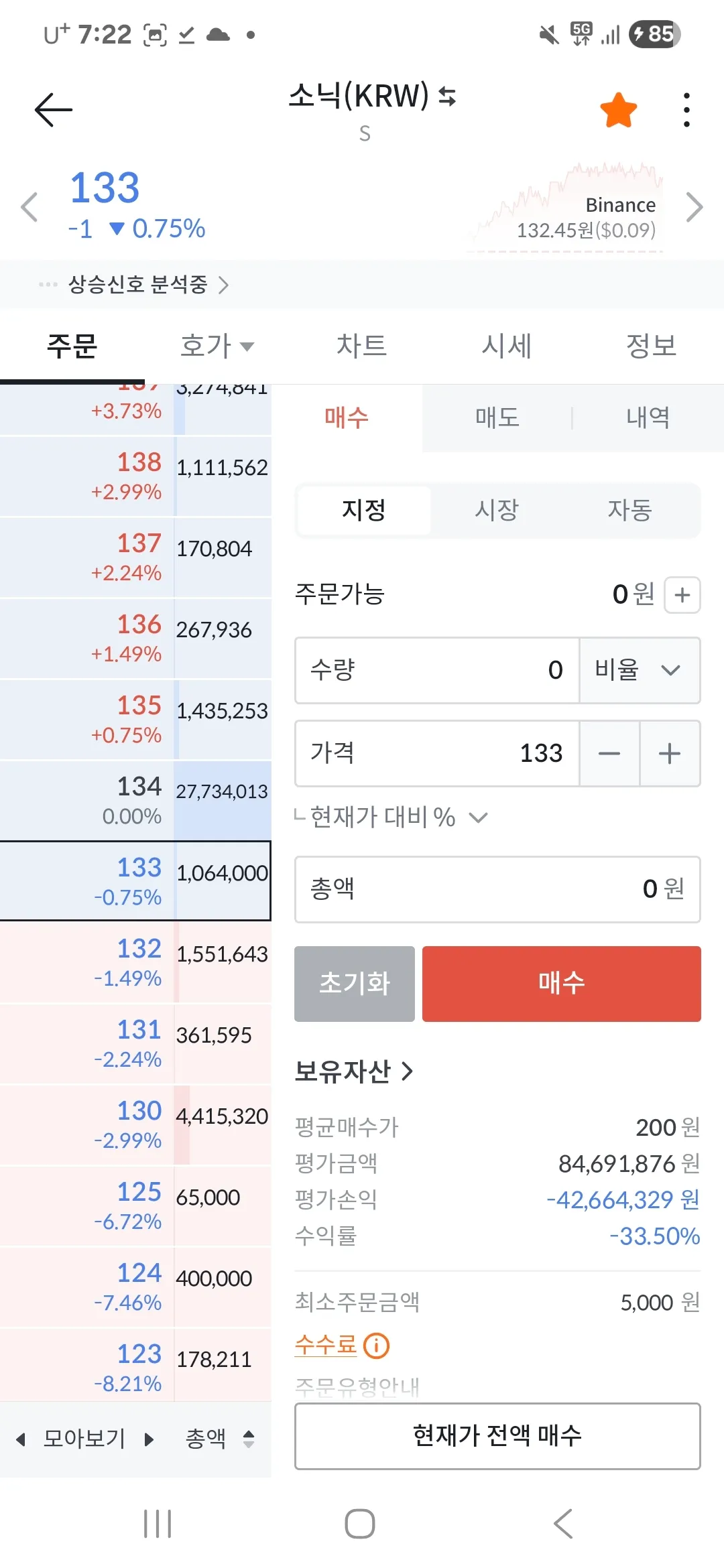Reset the order form with 초기화
Screen dimensions: 724x1568
(x=354, y=984)
